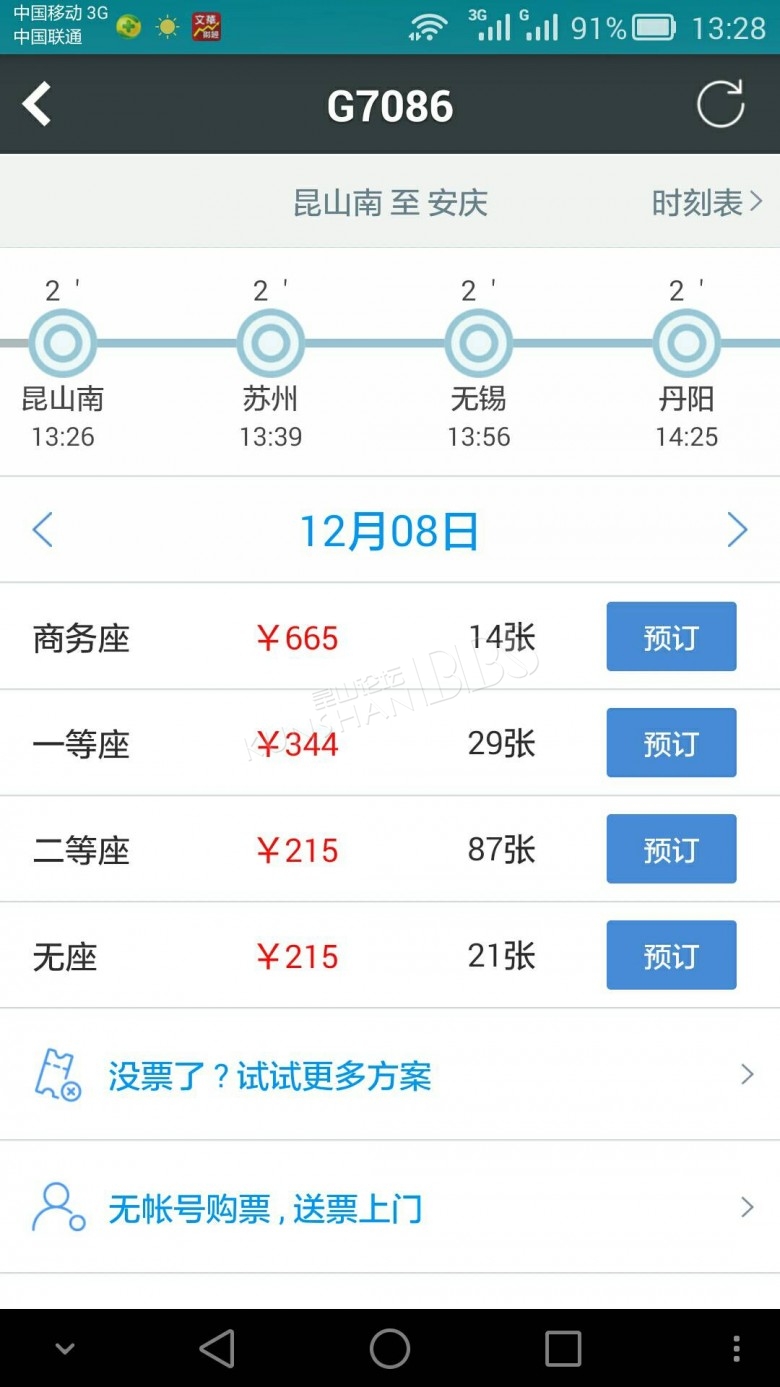
Task: Open the recent apps view
Action: (x=563, y=1348)
